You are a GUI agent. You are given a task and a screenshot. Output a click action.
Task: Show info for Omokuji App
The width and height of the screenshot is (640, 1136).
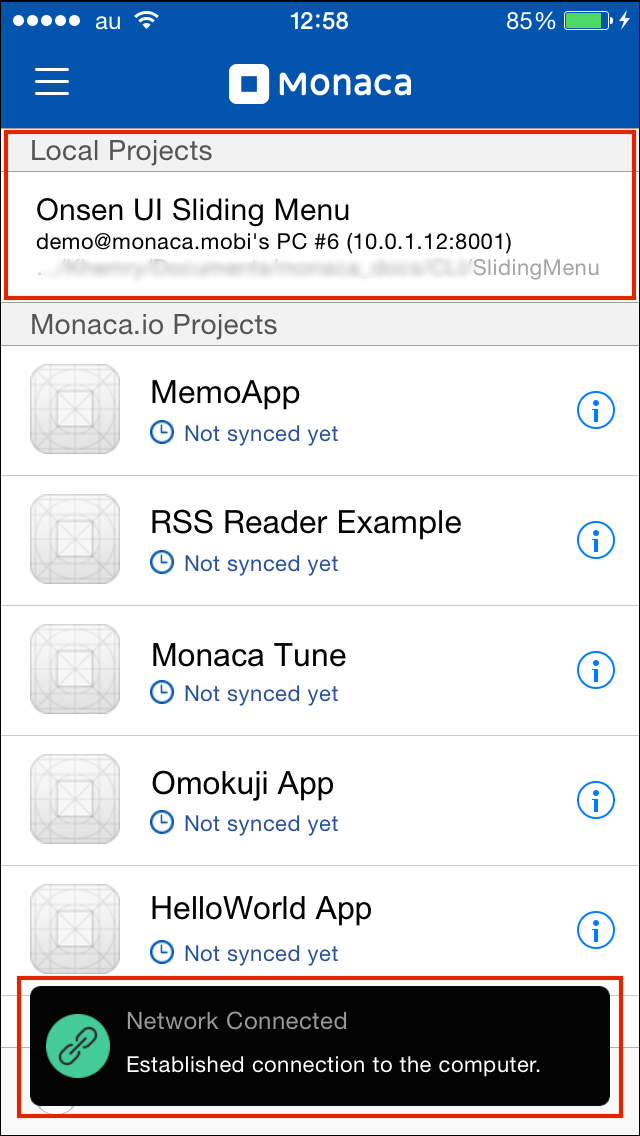pos(596,801)
